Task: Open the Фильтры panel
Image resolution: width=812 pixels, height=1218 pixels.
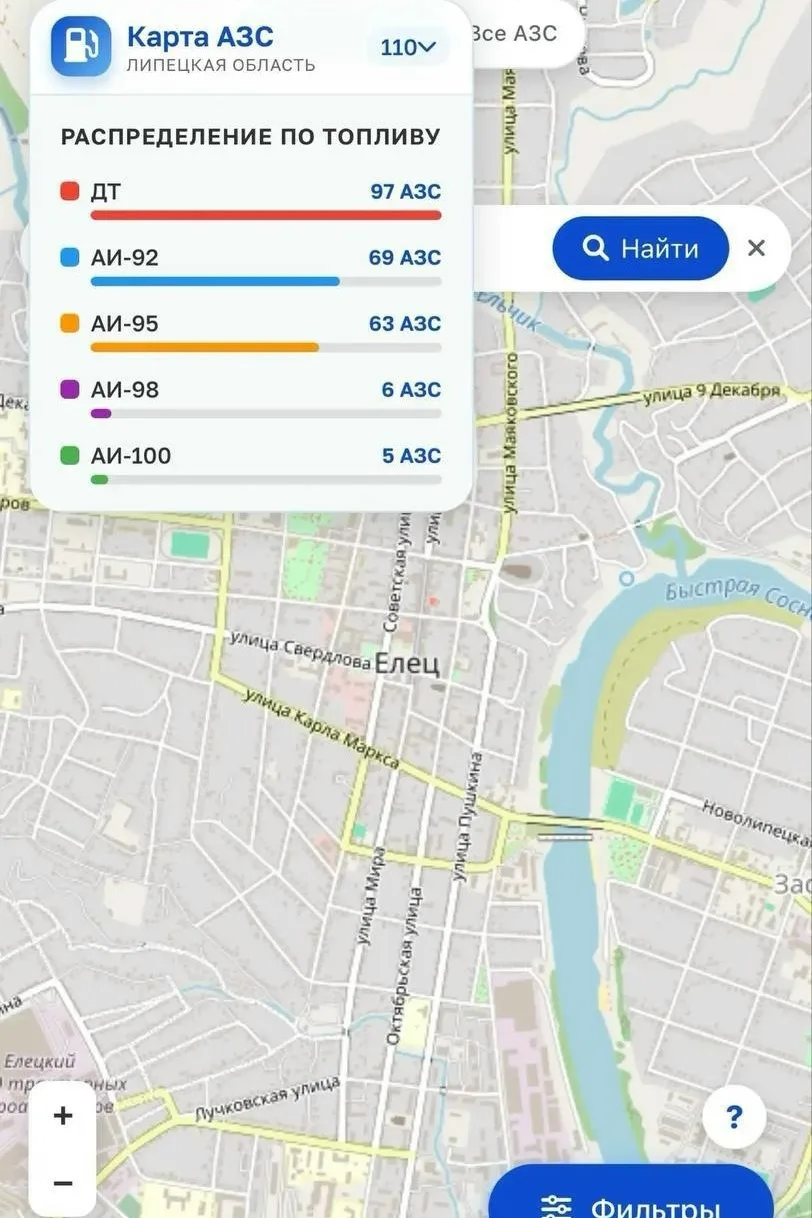Action: coord(631,1199)
